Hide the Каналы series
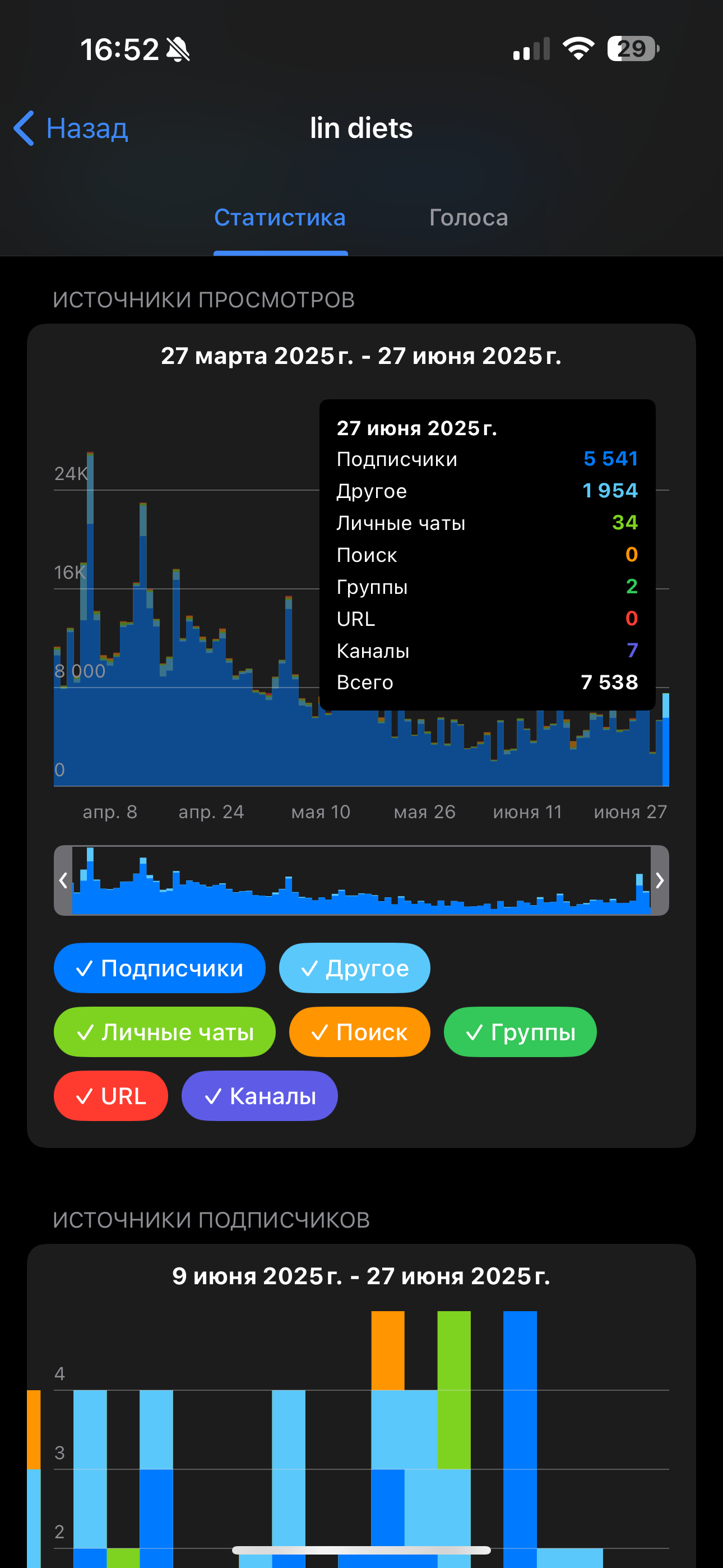This screenshot has width=723, height=1568. click(x=259, y=1096)
